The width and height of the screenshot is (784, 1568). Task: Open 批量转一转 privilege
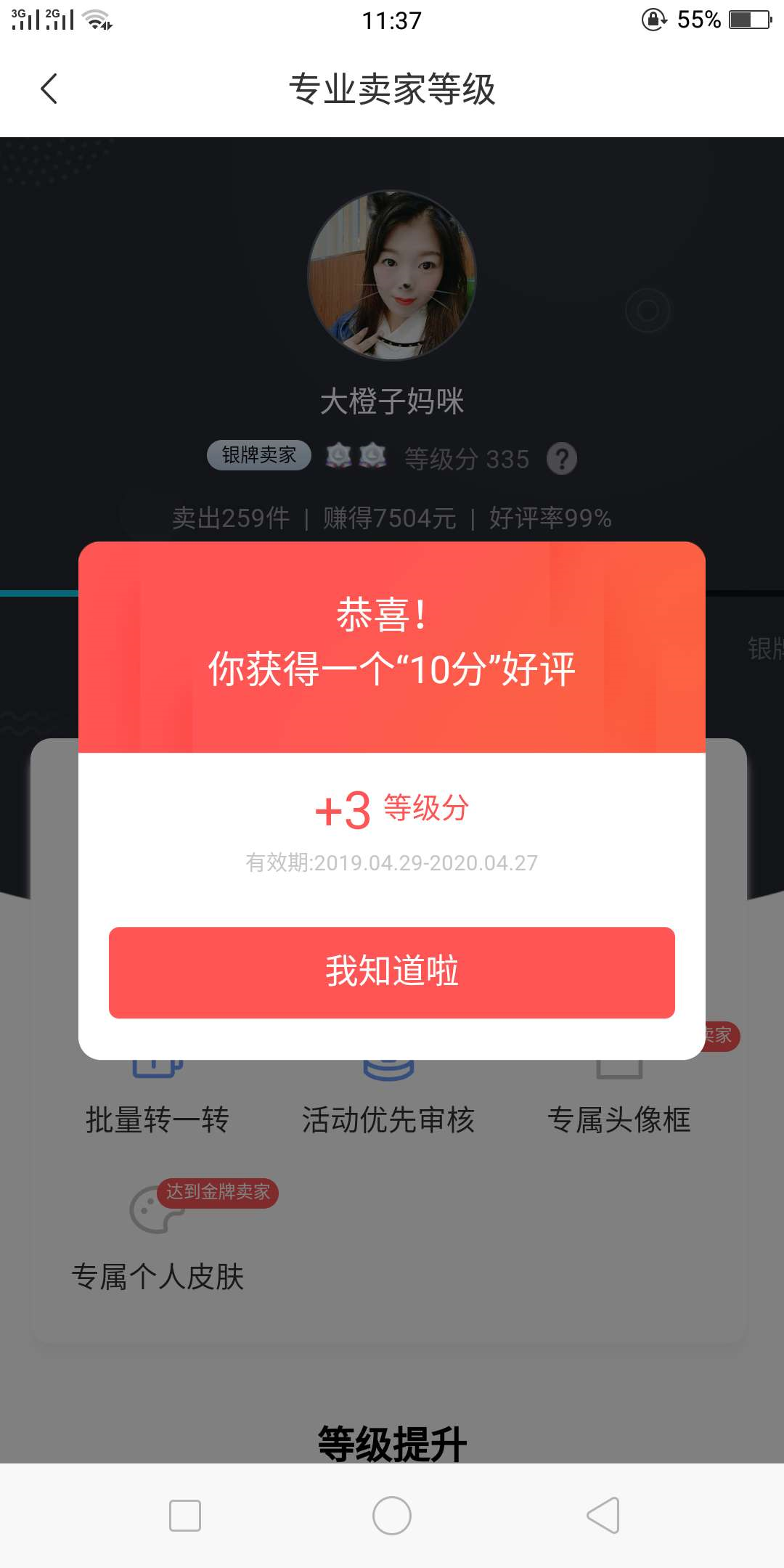(158, 1119)
